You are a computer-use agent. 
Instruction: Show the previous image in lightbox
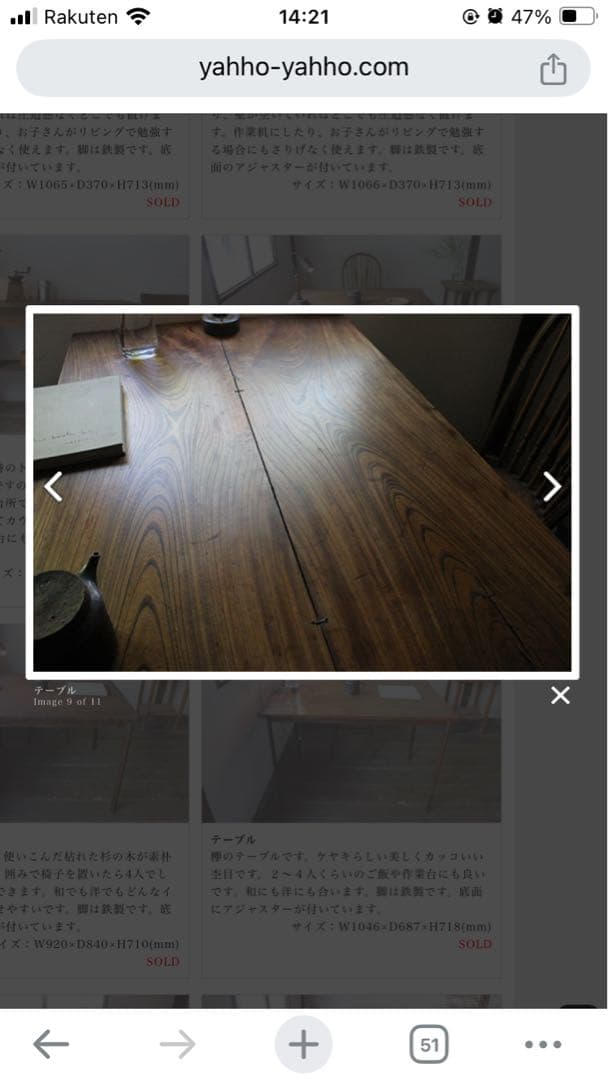coord(54,487)
